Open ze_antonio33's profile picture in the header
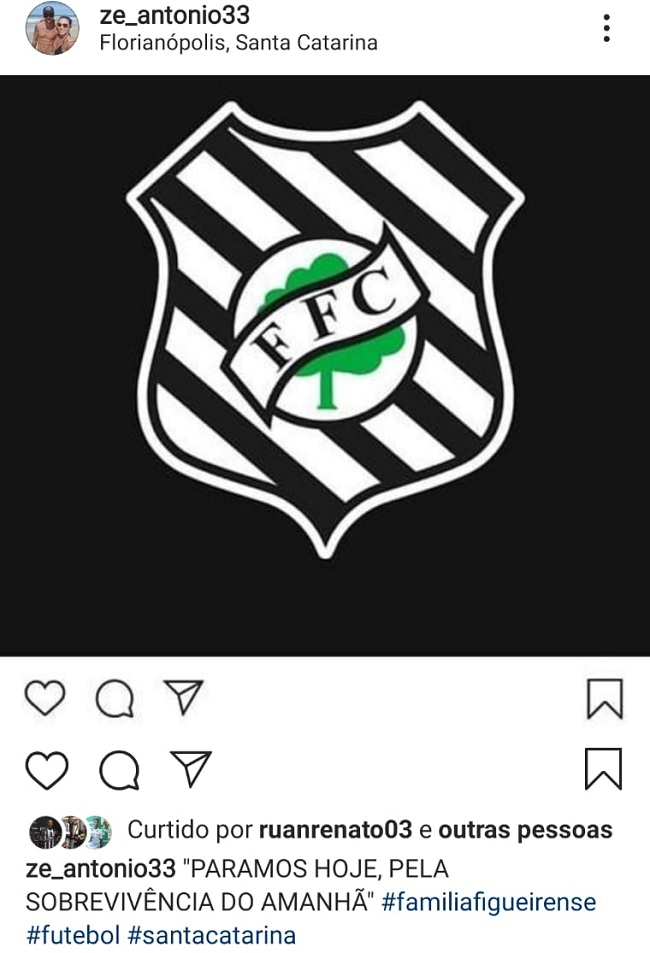Viewport: 650px width, 953px height. [51, 28]
